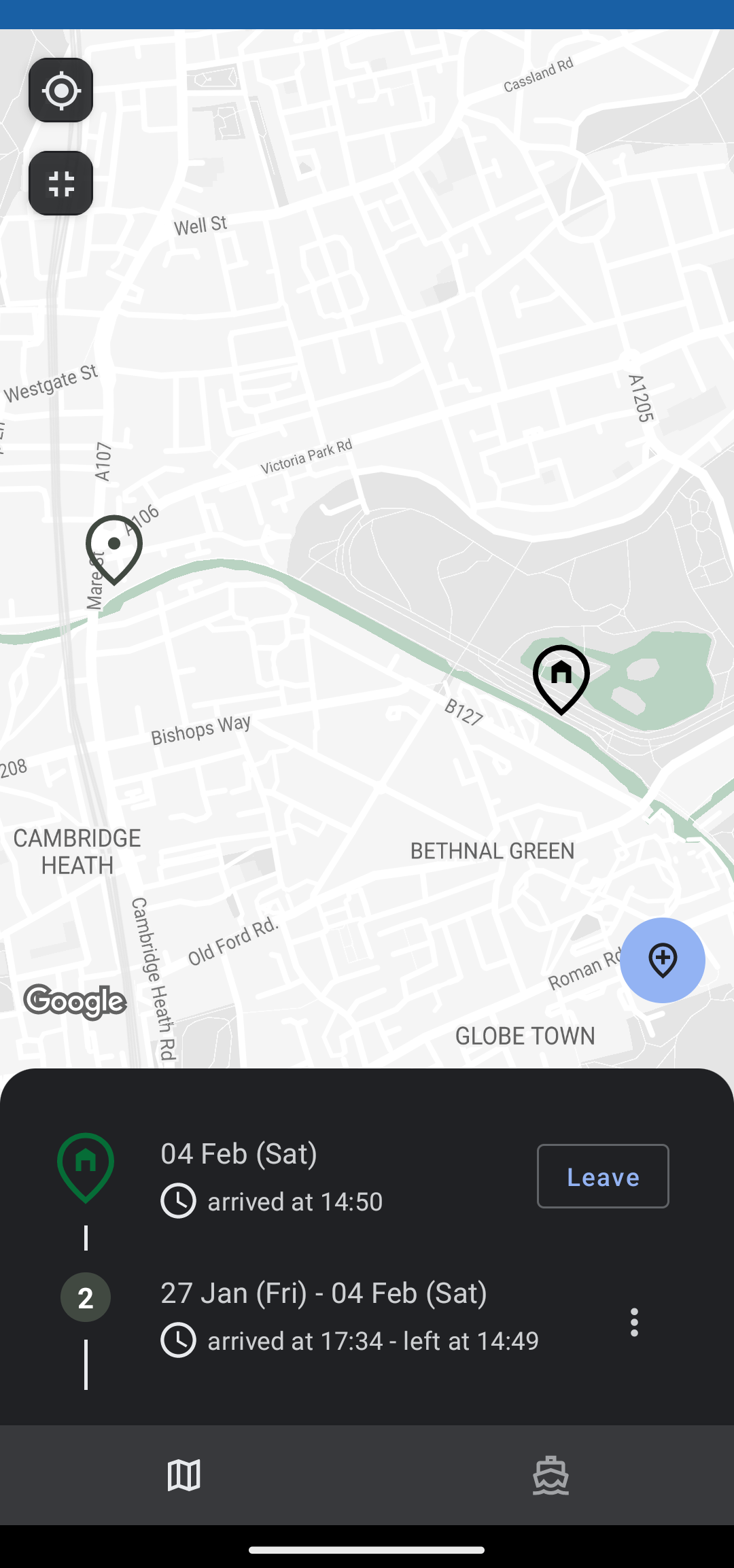This screenshot has height=1568, width=734.
Task: Switch to the boat tab
Action: [550, 1476]
